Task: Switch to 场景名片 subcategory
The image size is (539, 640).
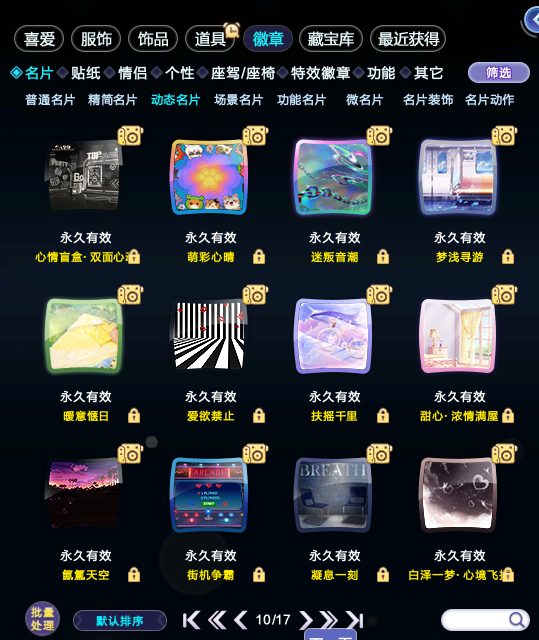Action: pyautogui.click(x=239, y=100)
